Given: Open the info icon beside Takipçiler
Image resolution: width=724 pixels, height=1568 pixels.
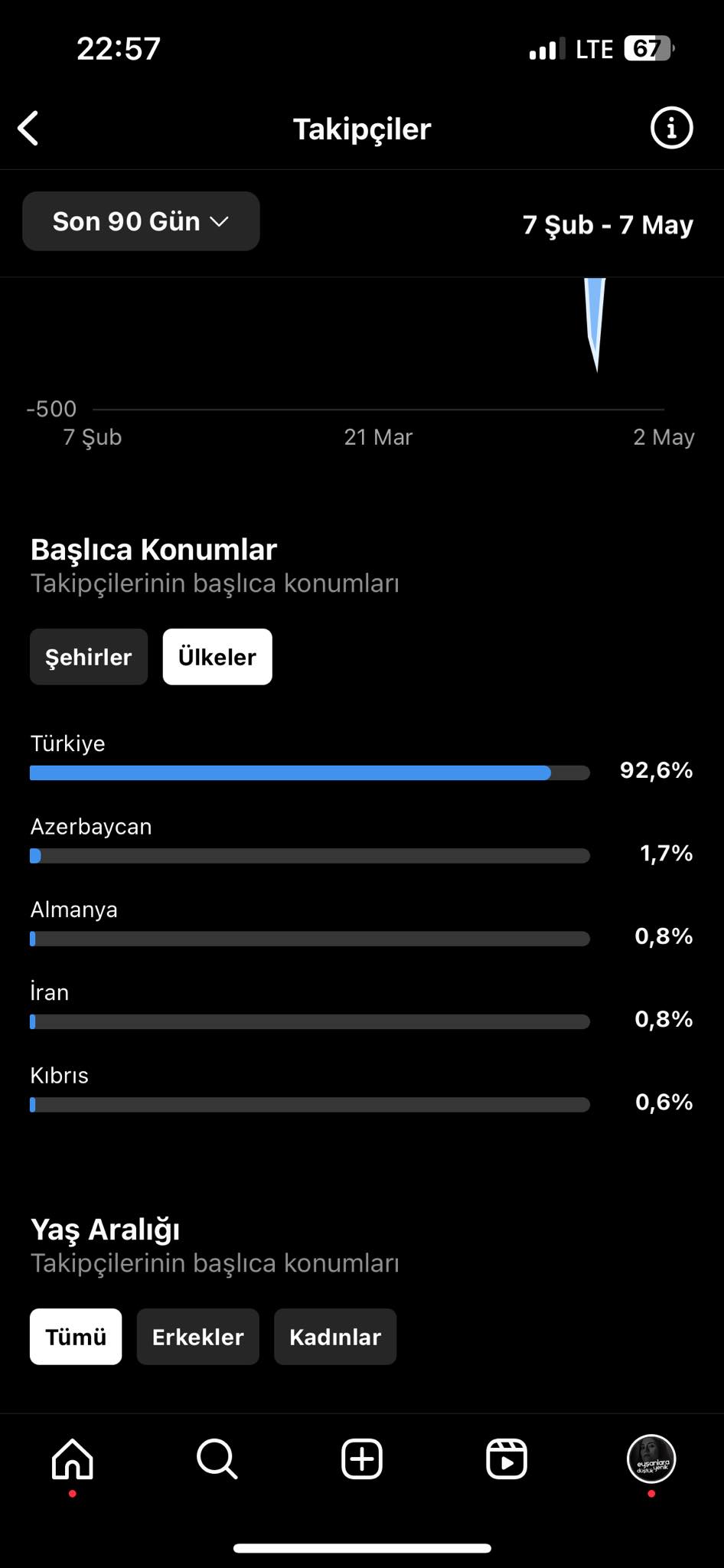Looking at the screenshot, I should pos(671,128).
